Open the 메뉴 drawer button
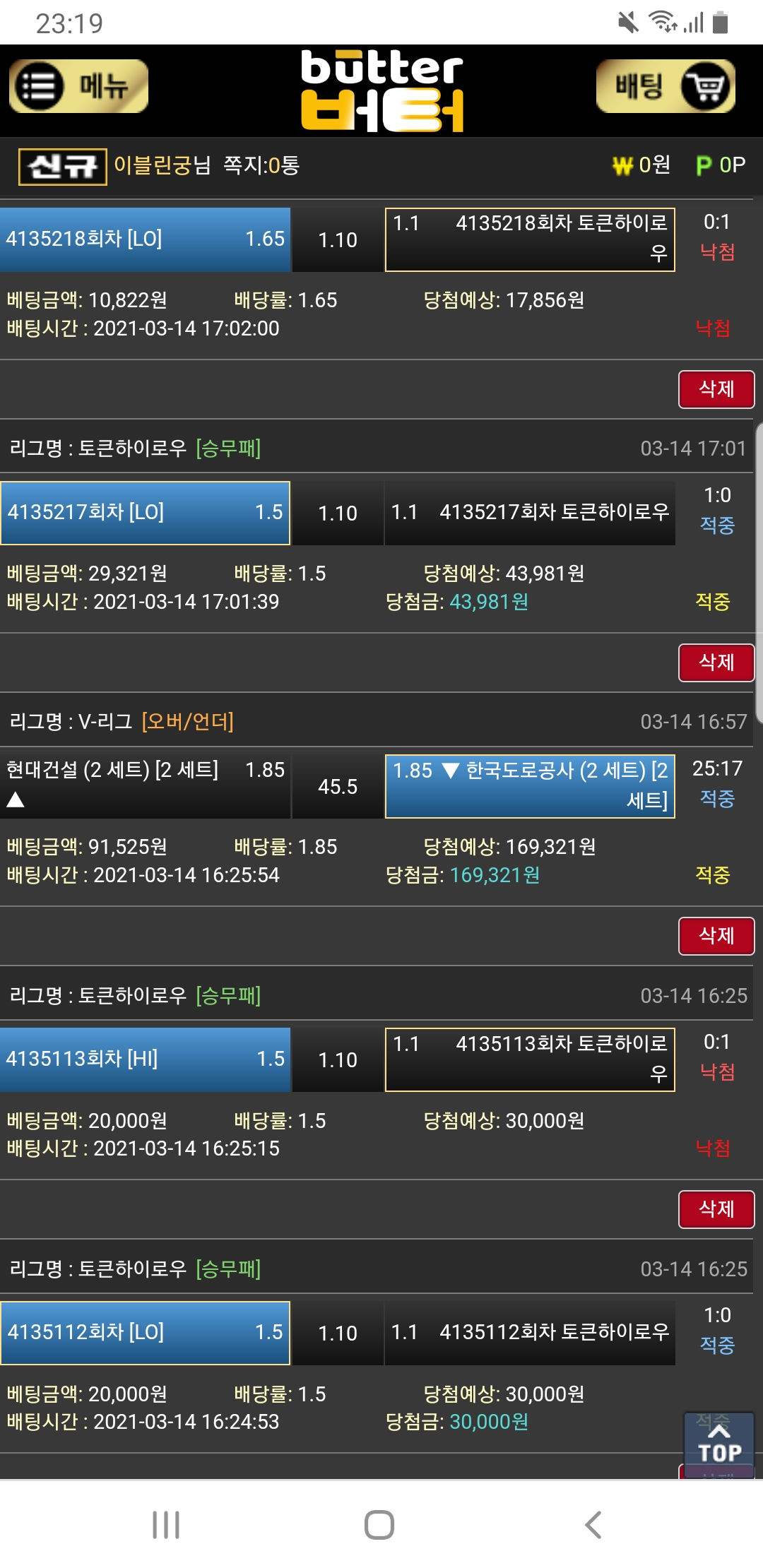Viewport: 763px width, 1568px height. click(x=78, y=86)
